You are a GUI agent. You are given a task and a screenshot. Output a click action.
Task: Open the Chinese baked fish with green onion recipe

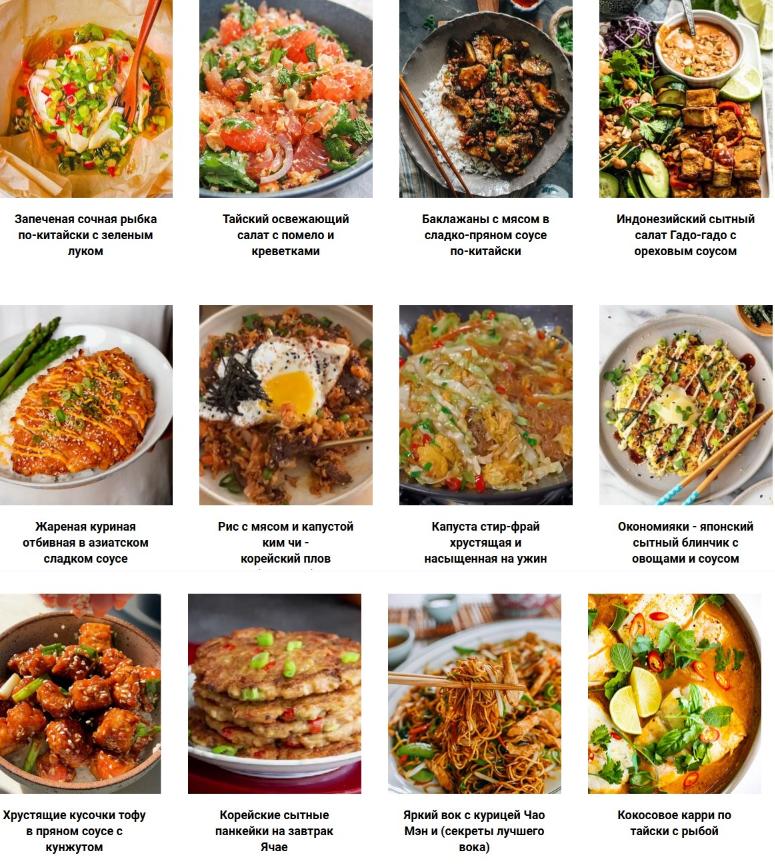click(x=86, y=98)
